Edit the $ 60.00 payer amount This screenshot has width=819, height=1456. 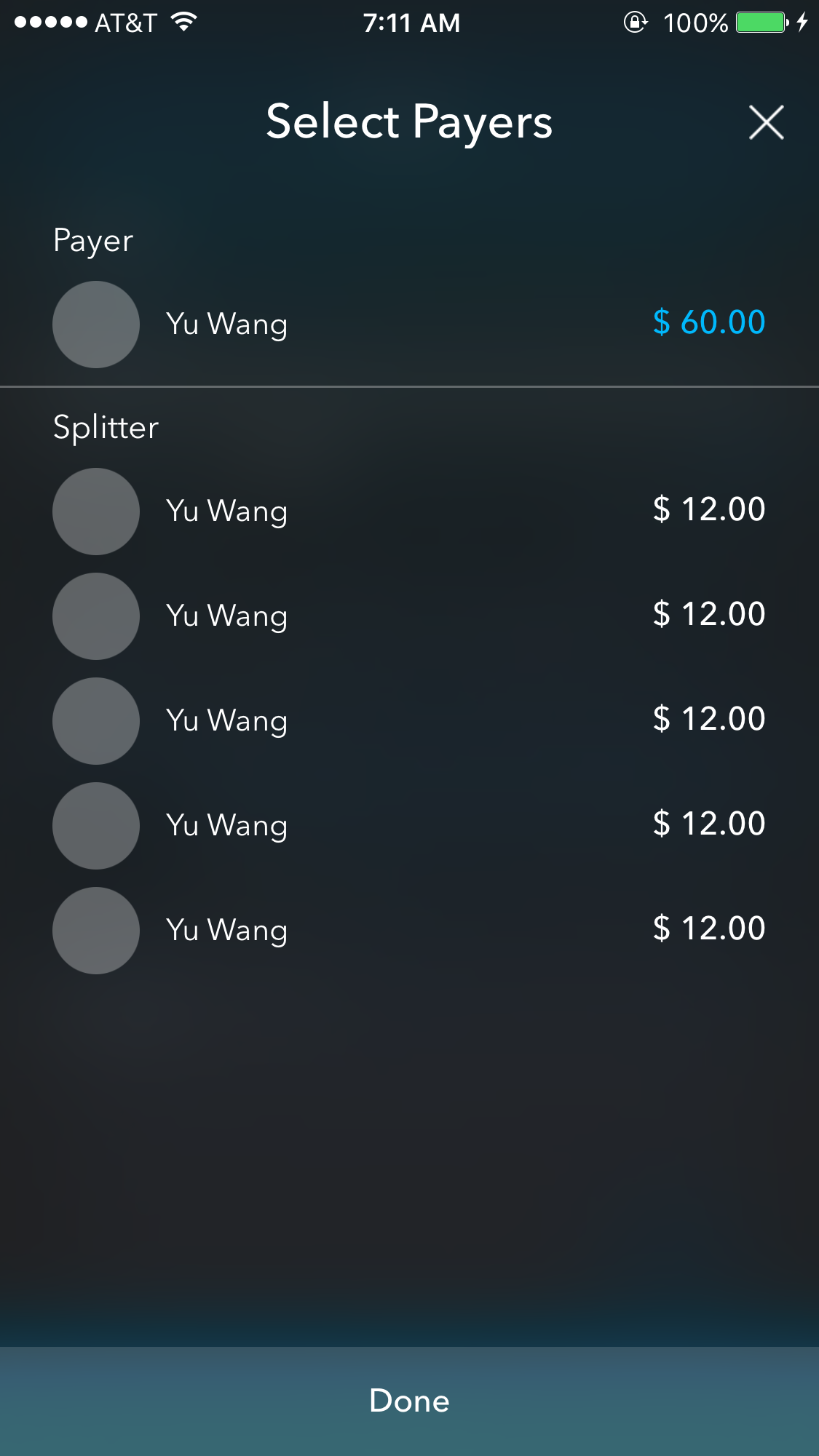pyautogui.click(x=708, y=322)
